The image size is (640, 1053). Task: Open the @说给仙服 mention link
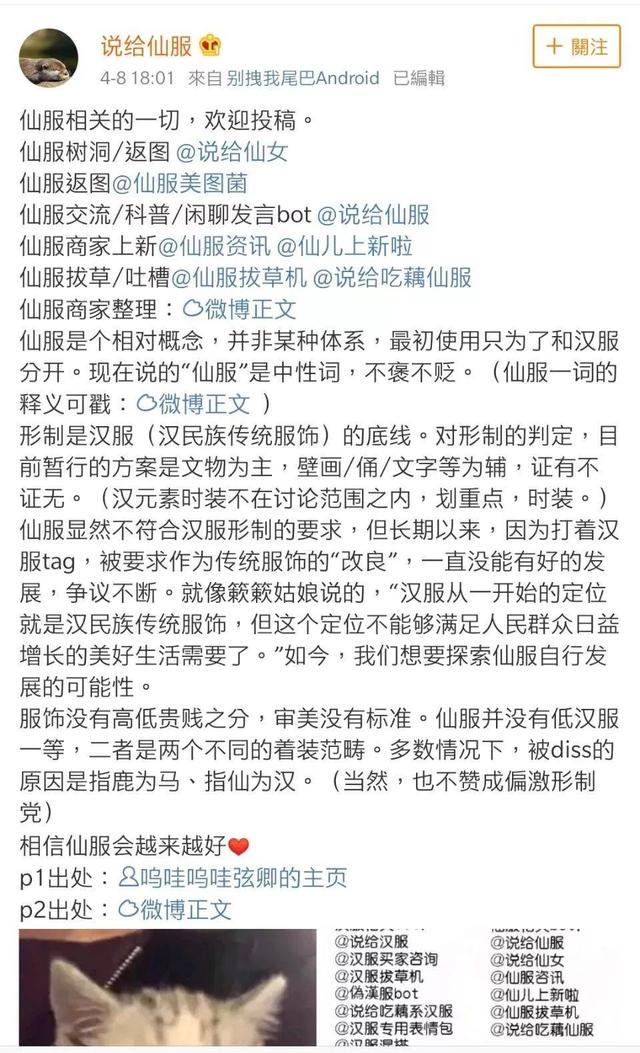tap(373, 215)
